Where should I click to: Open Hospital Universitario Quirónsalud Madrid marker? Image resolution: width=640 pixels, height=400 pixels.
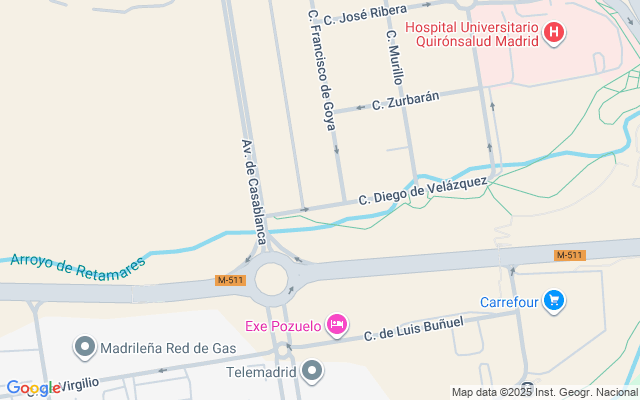point(554,34)
